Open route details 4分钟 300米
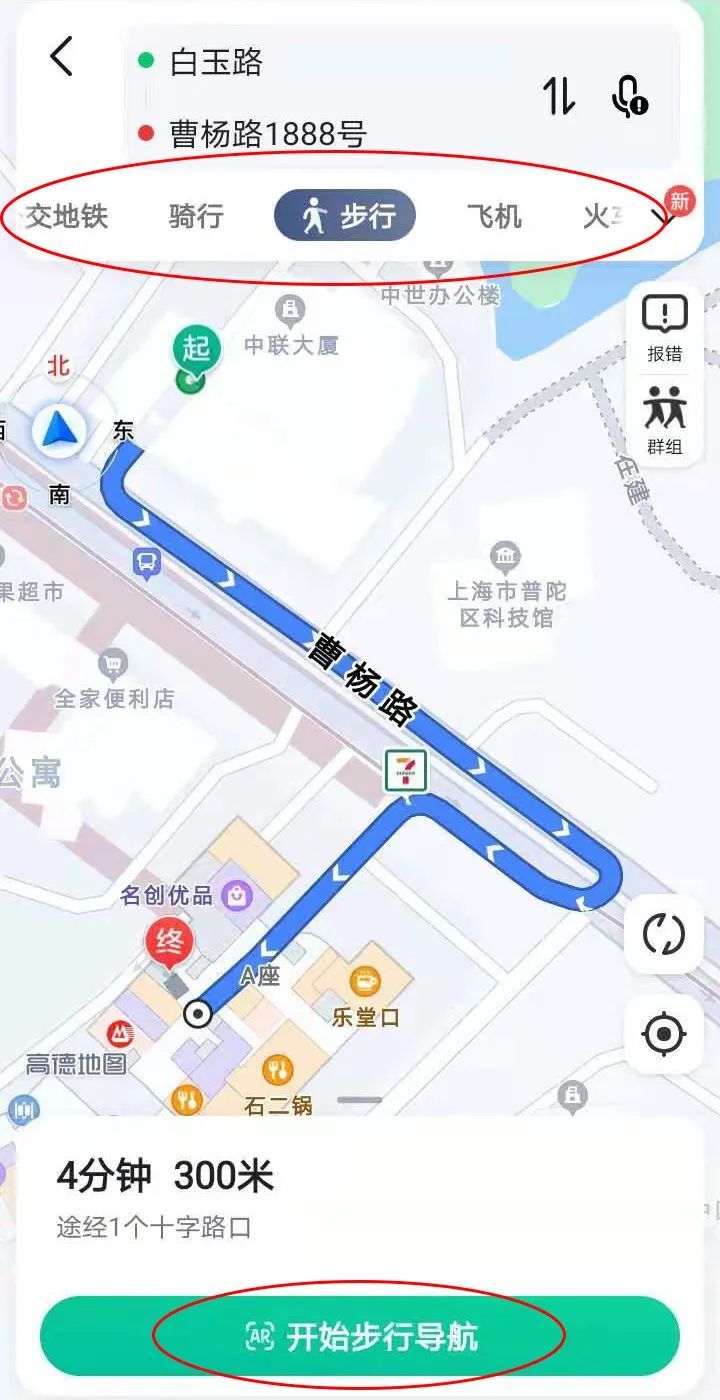The width and height of the screenshot is (720, 1400). point(165,1178)
